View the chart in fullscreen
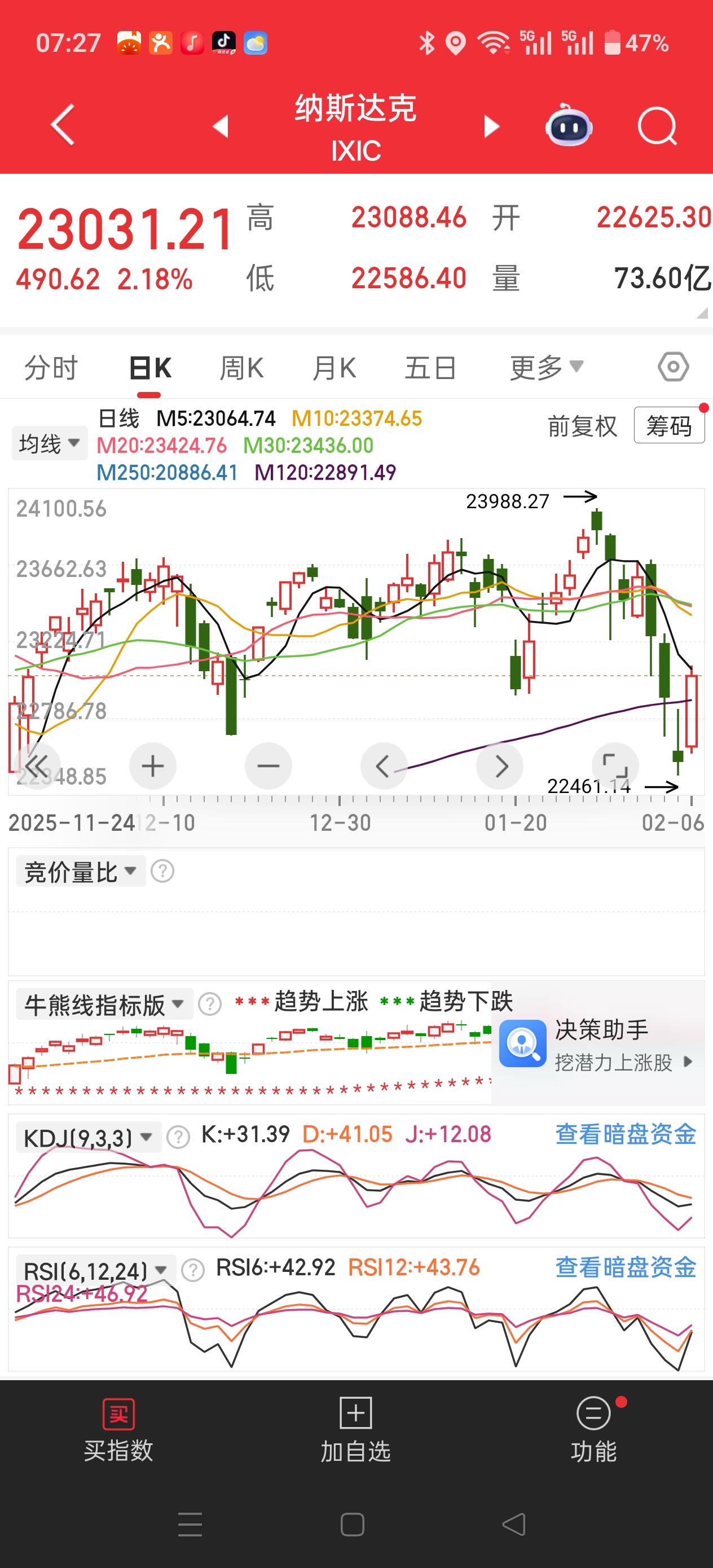713x1568 pixels. coord(615,766)
